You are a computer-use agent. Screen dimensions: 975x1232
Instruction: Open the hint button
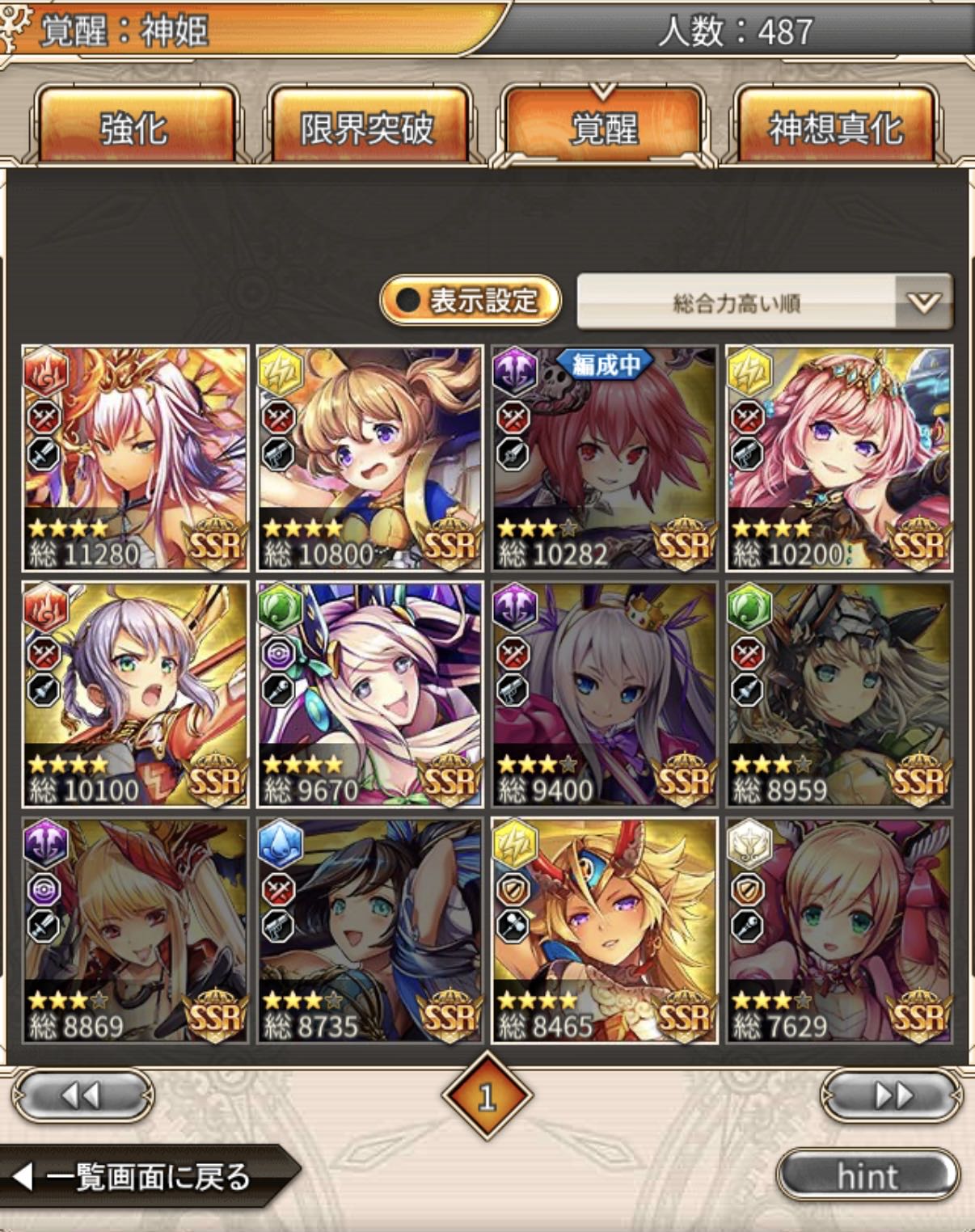pos(867,1176)
